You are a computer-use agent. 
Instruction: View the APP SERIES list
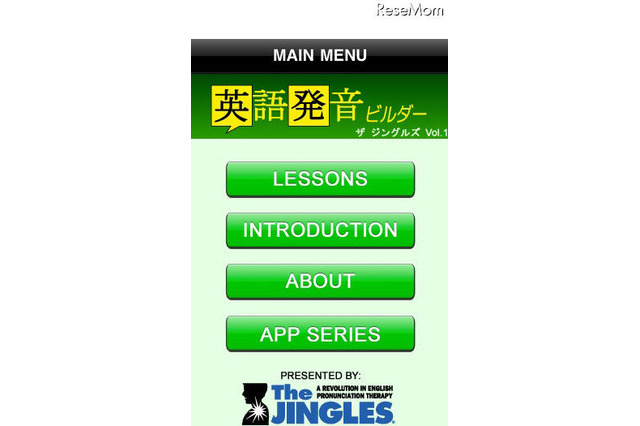point(320,334)
